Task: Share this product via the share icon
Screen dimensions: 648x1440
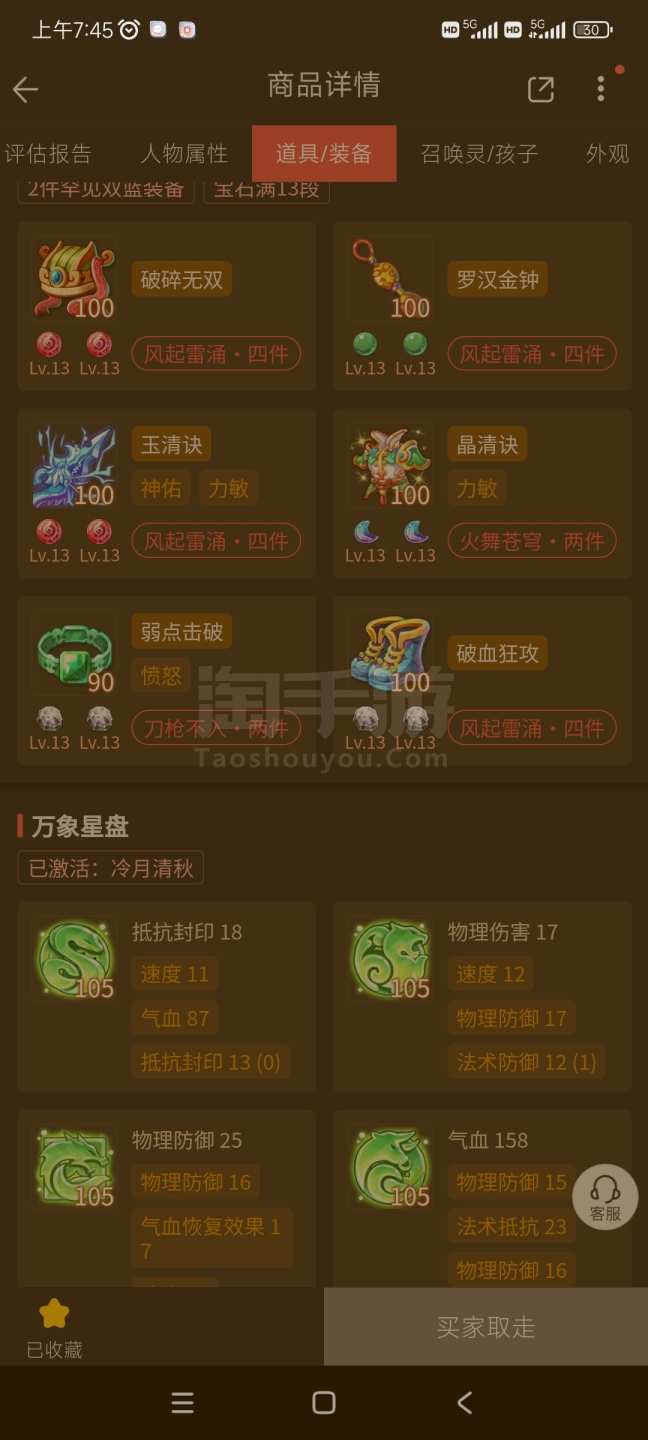Action: coord(540,89)
